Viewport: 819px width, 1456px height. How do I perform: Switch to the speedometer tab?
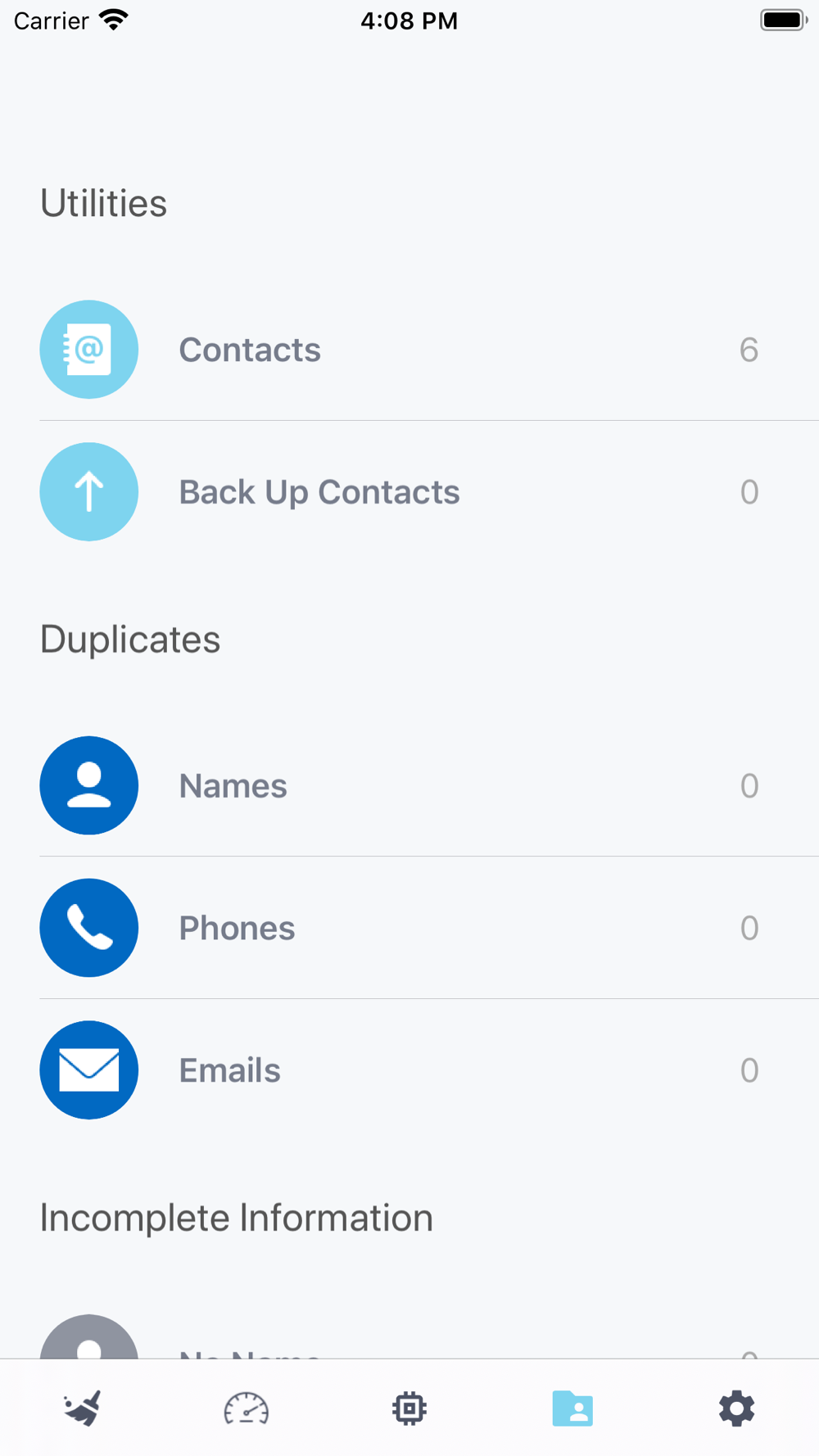pos(246,1409)
